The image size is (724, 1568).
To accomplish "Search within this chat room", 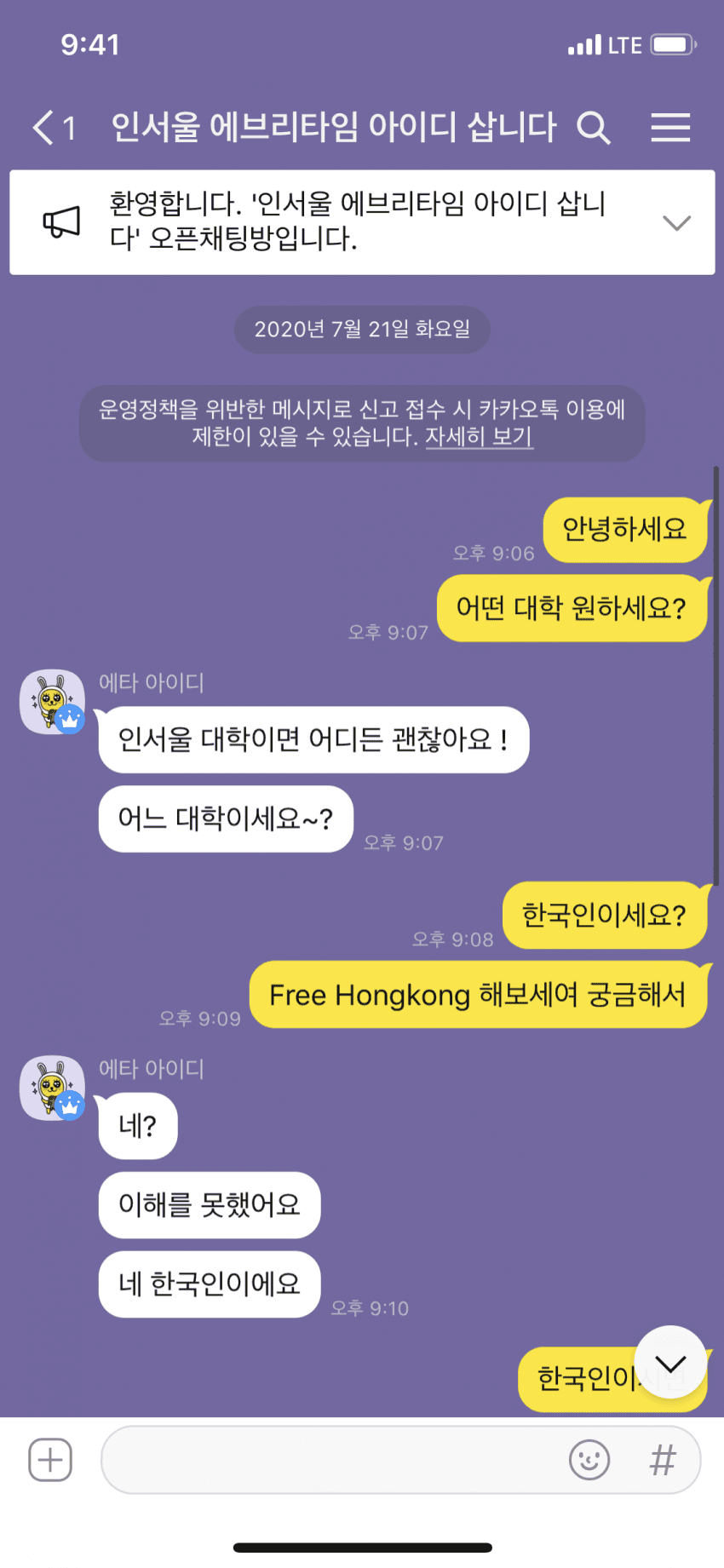I will [x=594, y=128].
